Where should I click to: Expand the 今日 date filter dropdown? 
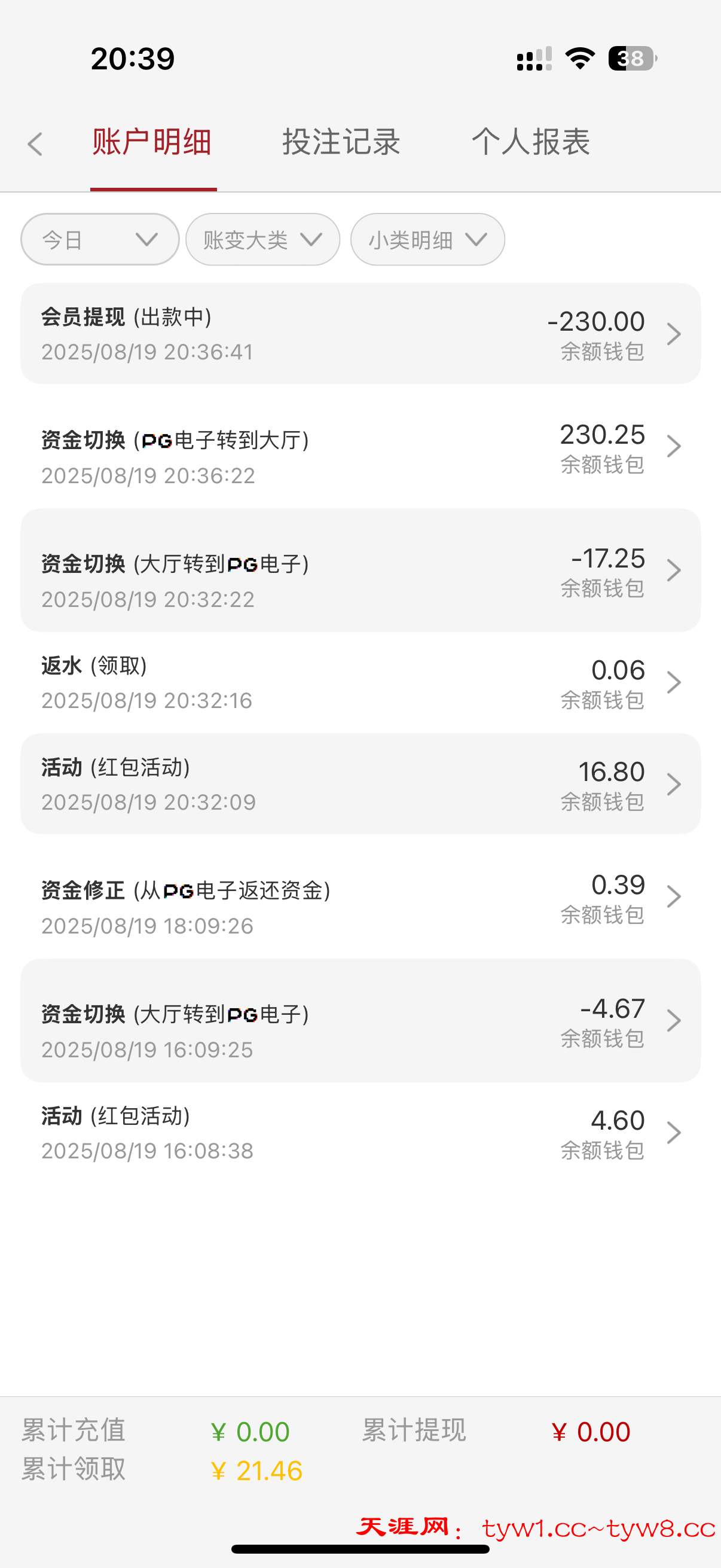(x=100, y=239)
